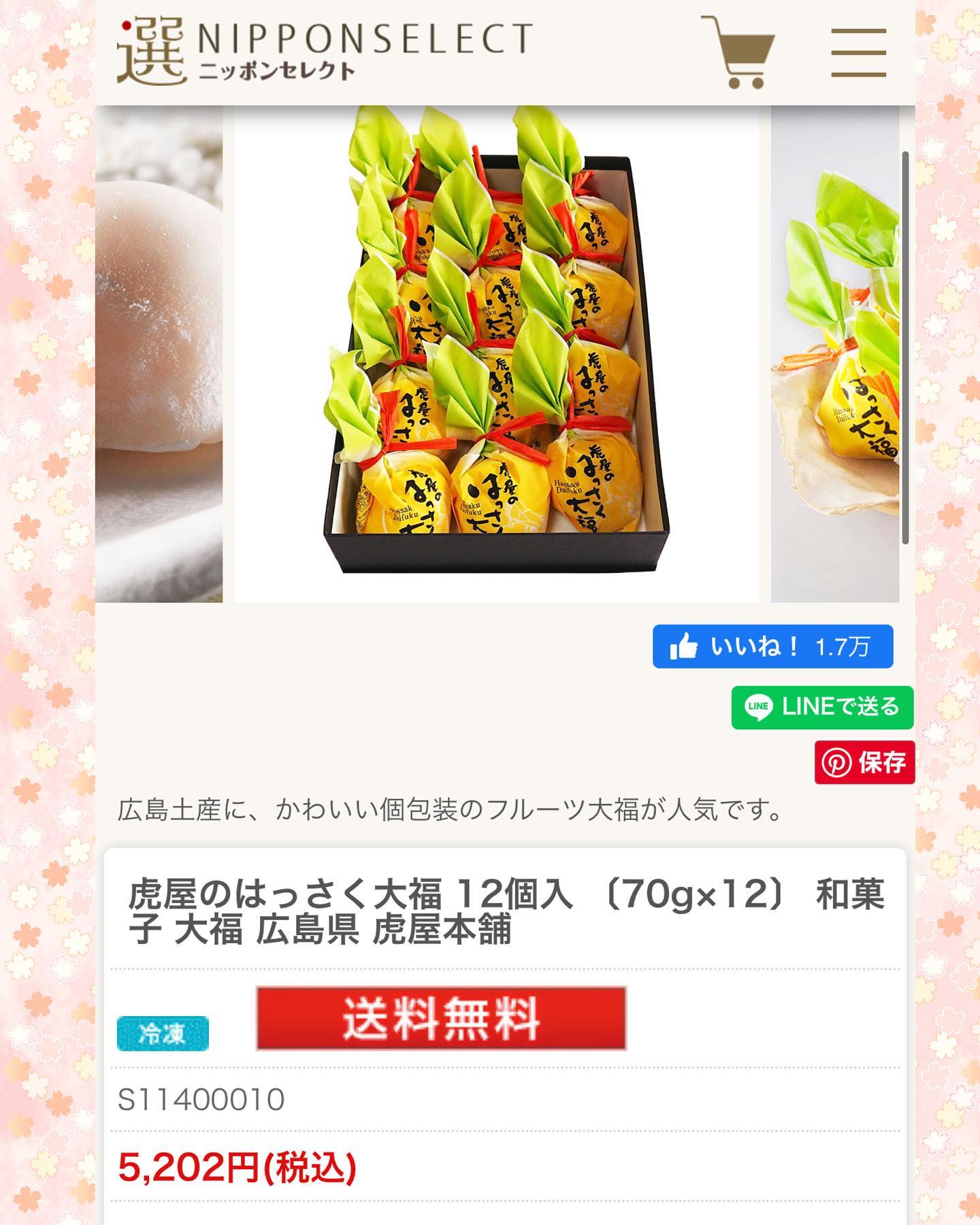980x1225 pixels.
Task: Show the next daifuku image on the right
Action: (x=835, y=354)
